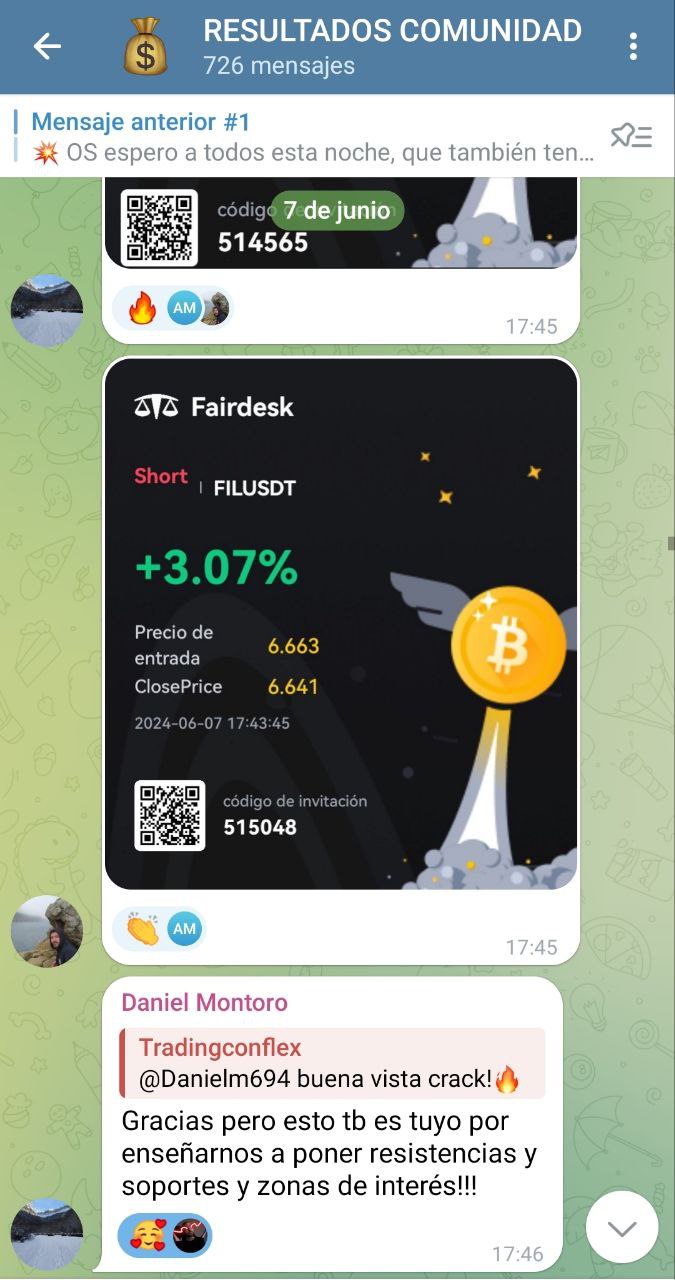
Task: Open RESULTADOS COMUNIDAD group info
Action: coord(392,46)
